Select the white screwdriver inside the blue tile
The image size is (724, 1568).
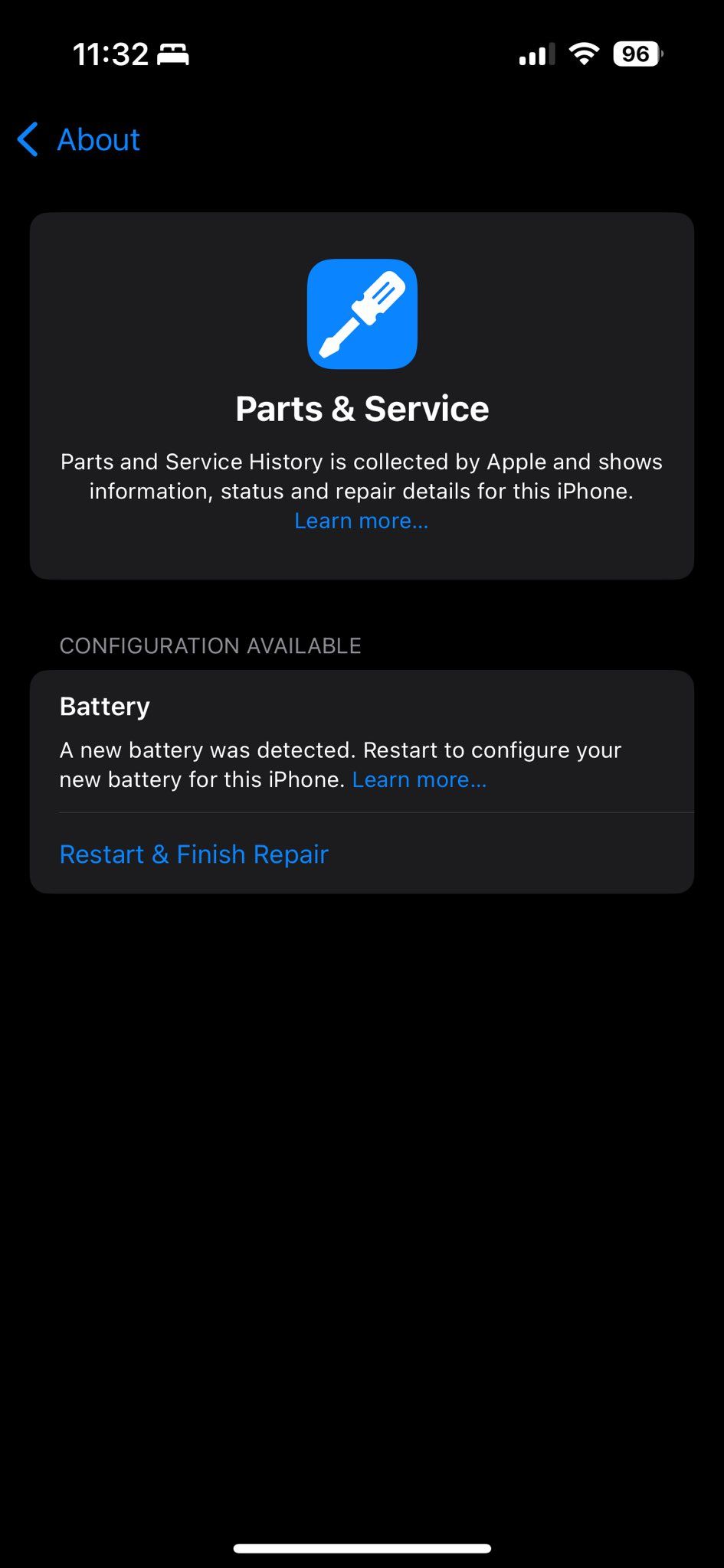pyautogui.click(x=362, y=313)
